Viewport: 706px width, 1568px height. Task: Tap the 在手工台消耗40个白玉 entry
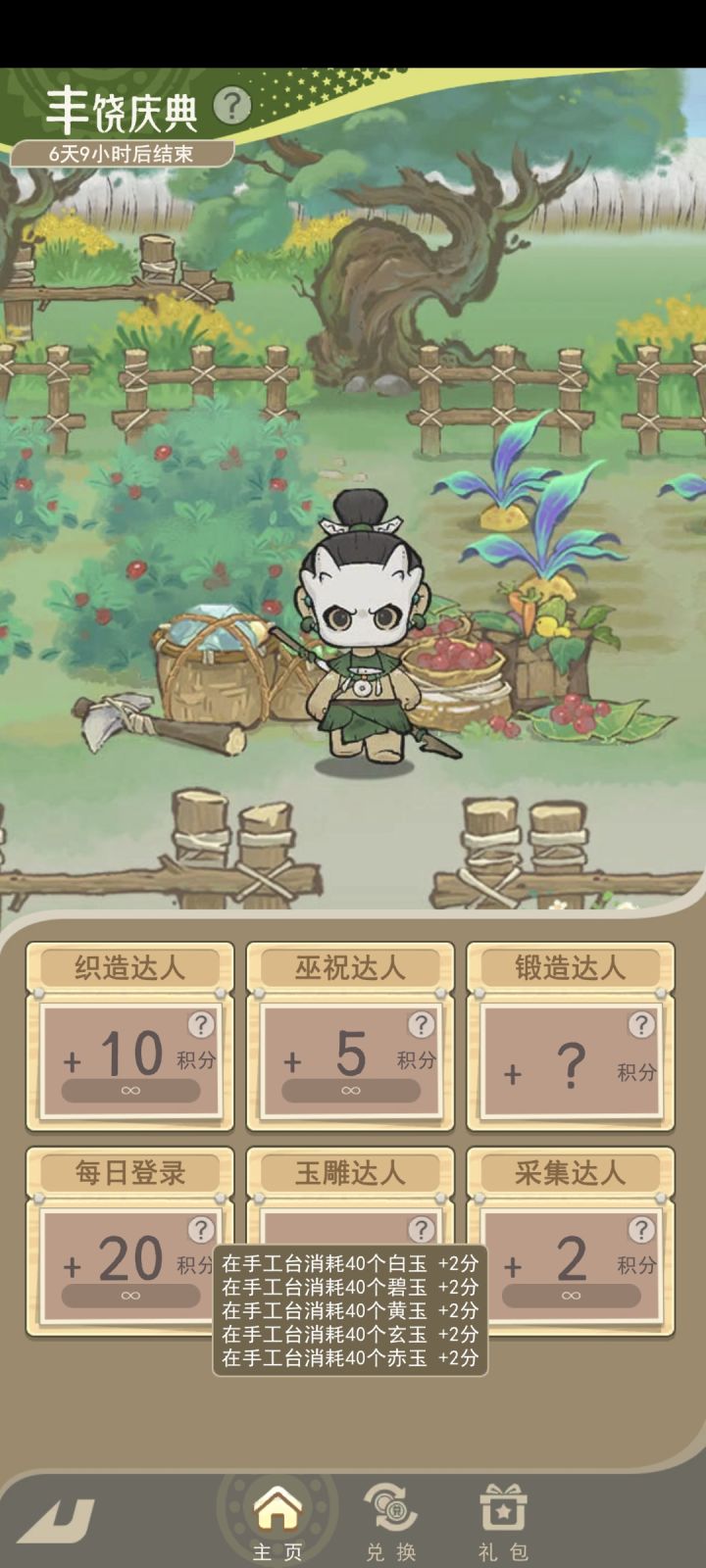tap(353, 1266)
